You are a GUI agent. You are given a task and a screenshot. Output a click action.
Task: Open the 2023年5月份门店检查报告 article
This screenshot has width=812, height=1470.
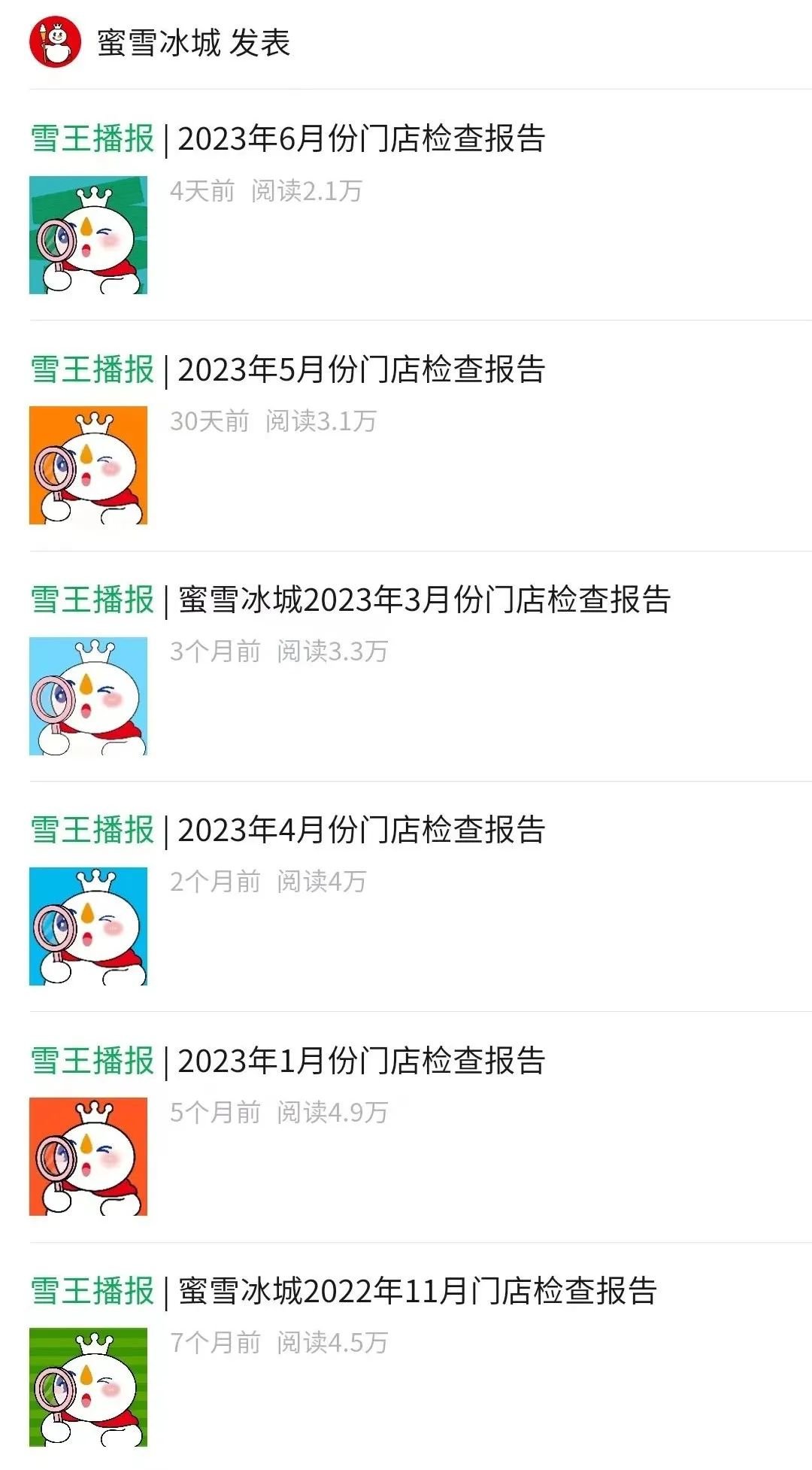287,369
